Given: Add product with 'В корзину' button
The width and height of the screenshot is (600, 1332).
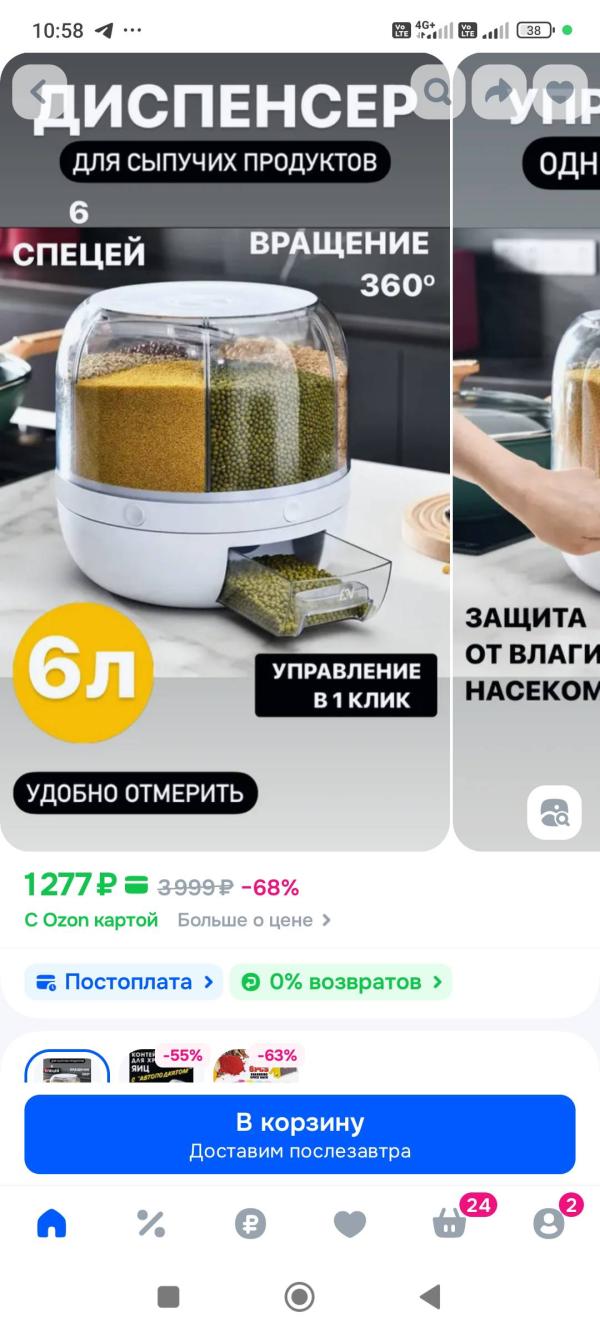Looking at the screenshot, I should click(300, 1135).
